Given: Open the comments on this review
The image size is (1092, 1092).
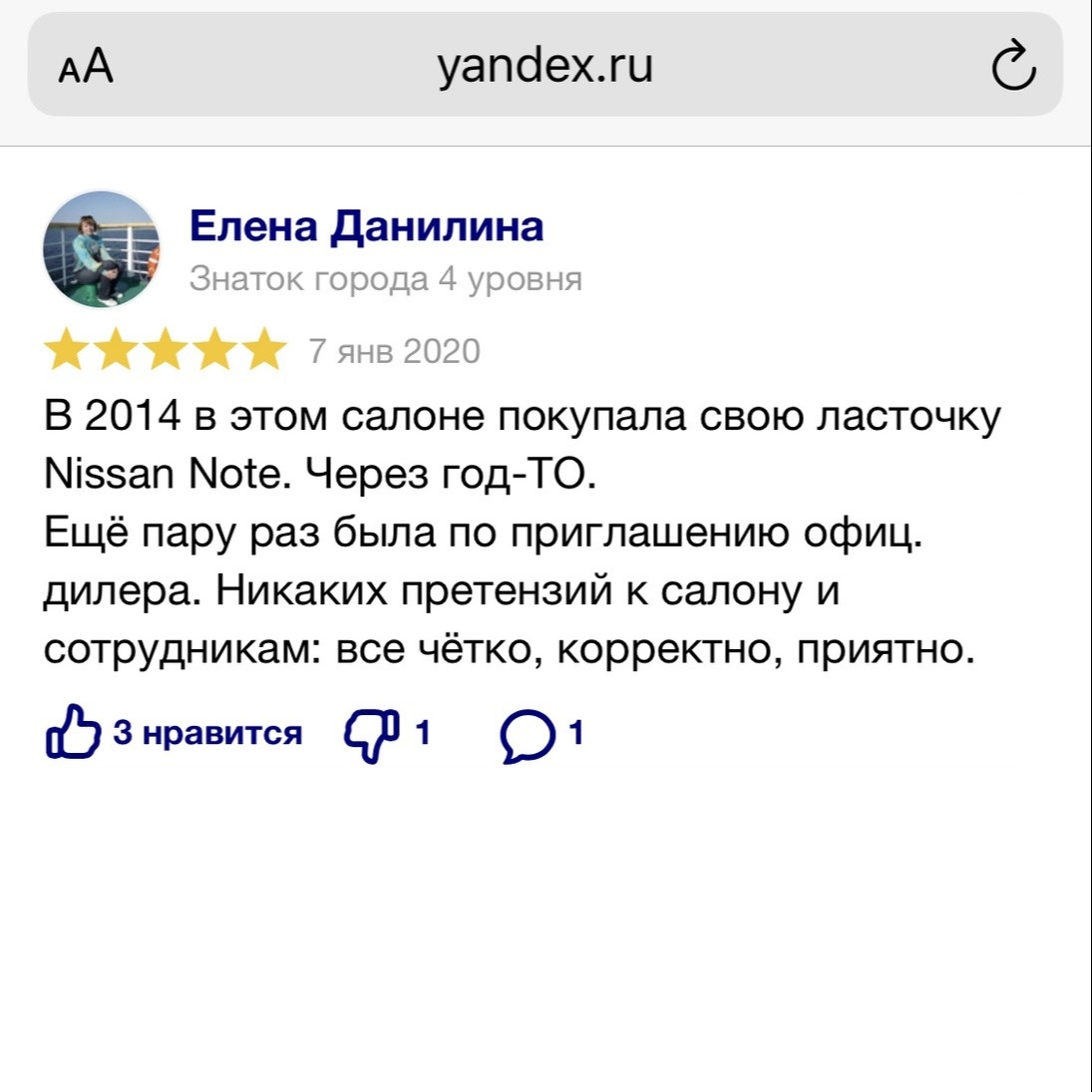Looking at the screenshot, I should point(527,737).
